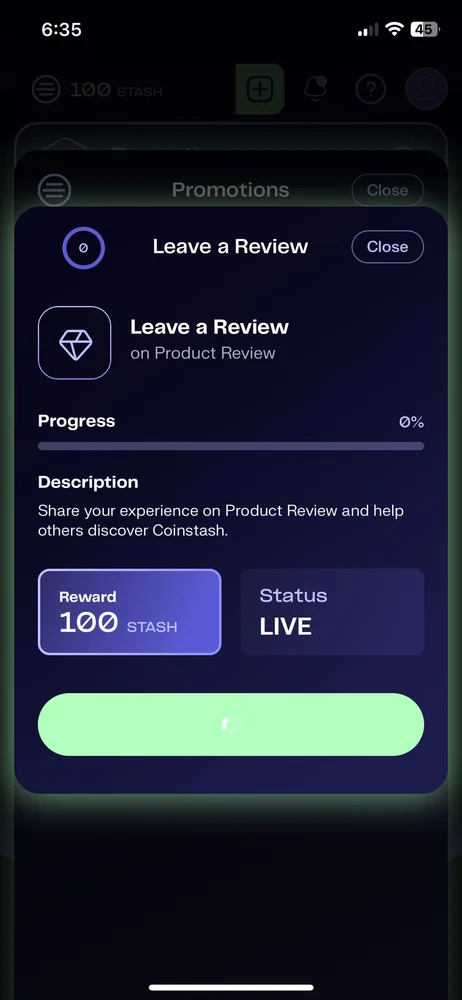Close the Leave a Review dialog
The width and height of the screenshot is (462, 1000).
point(387,247)
